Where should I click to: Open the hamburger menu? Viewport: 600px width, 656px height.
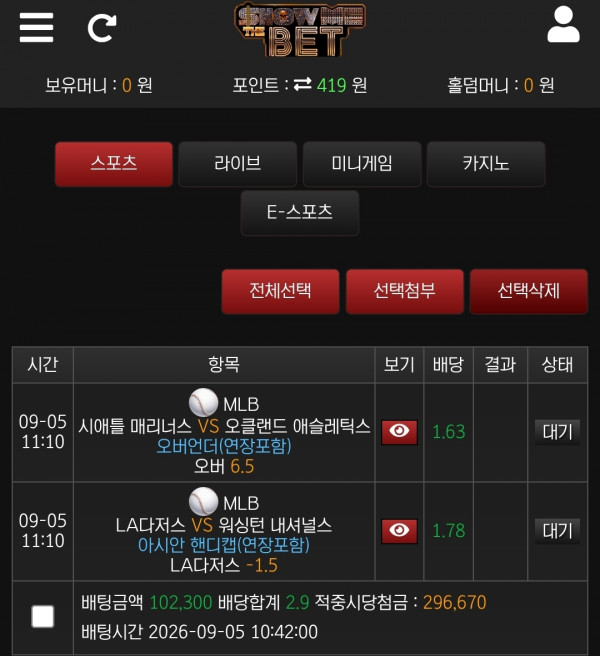click(x=36, y=27)
